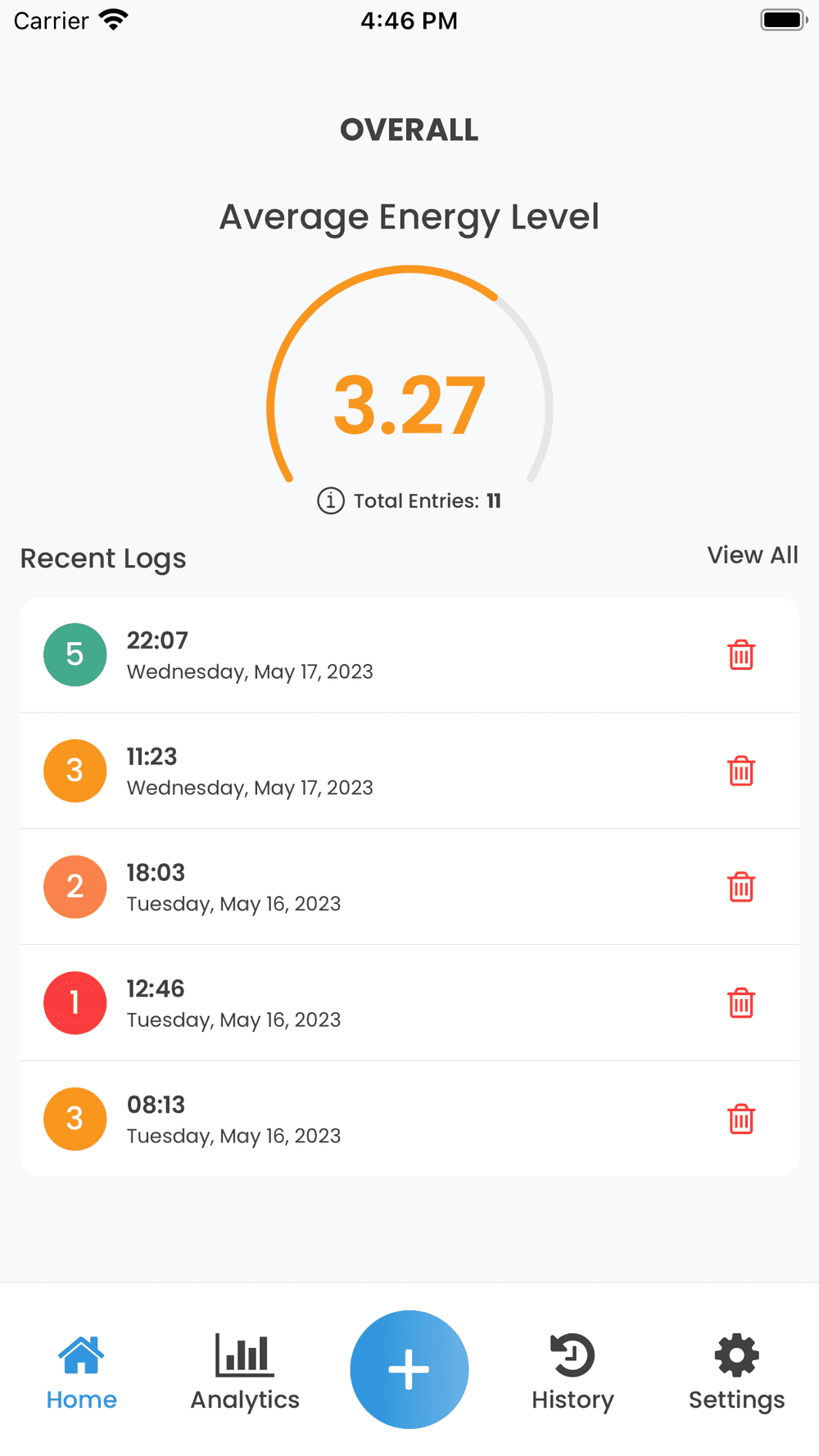Delete the 11:23 Wednesday log entry
The image size is (819, 1456).
tap(740, 771)
